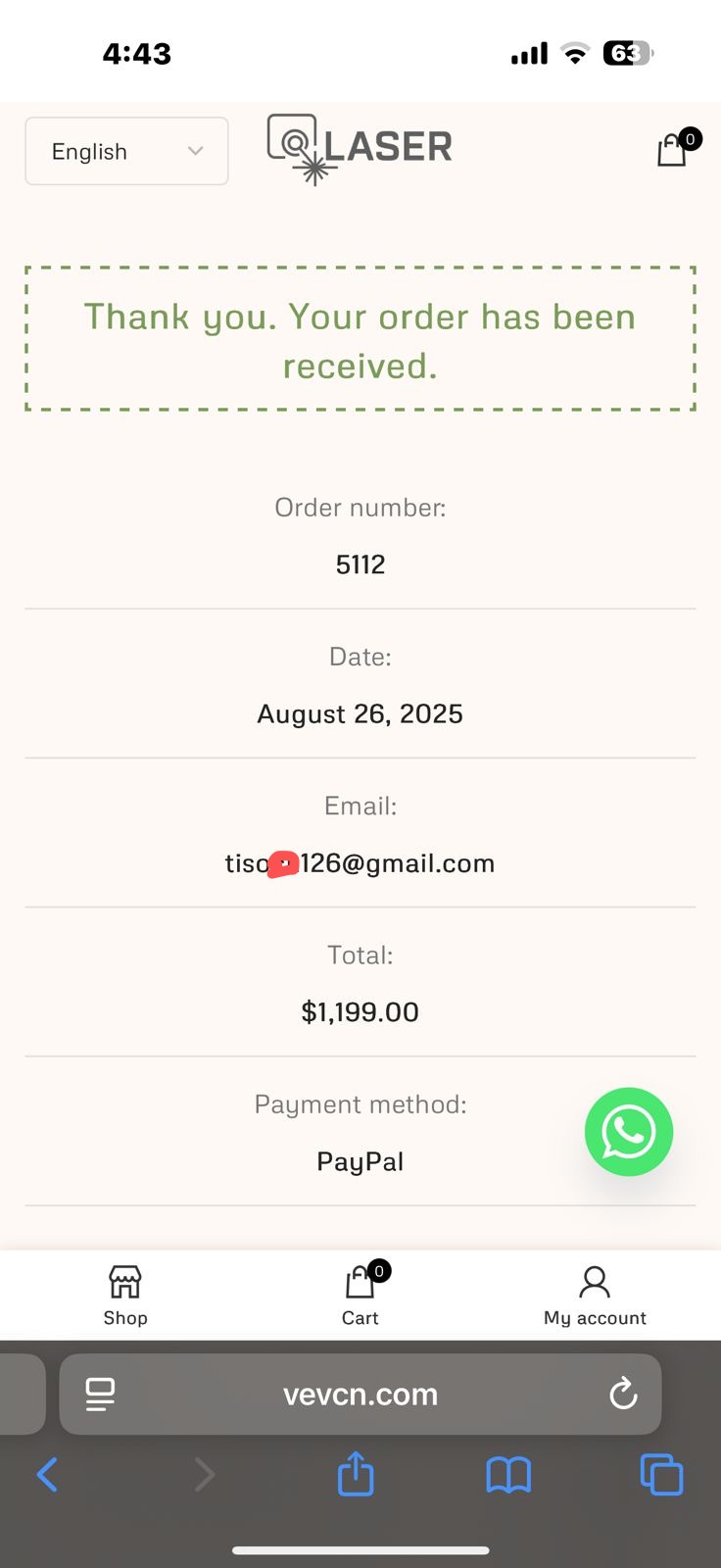Switch to the Cart tab
This screenshot has width=721, height=1568.
[x=360, y=1295]
